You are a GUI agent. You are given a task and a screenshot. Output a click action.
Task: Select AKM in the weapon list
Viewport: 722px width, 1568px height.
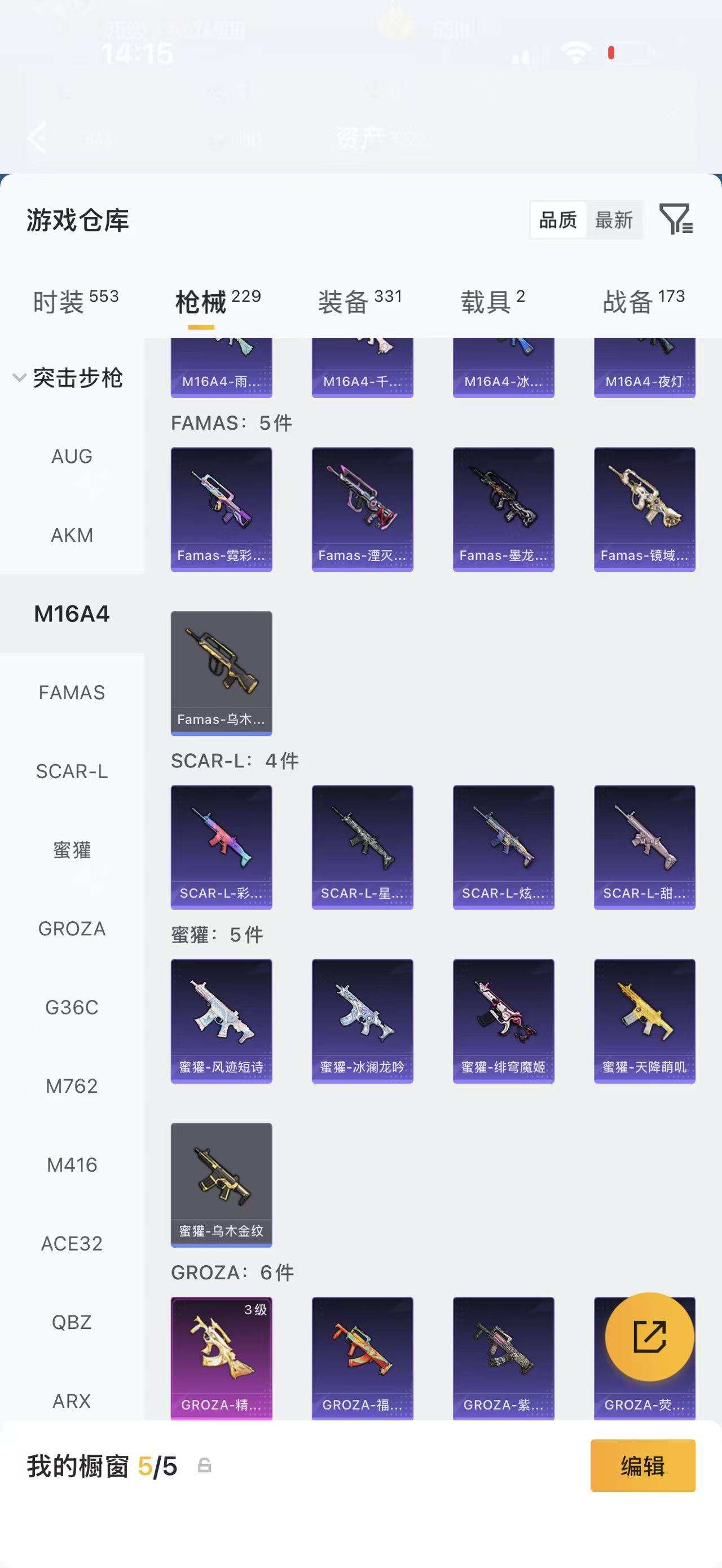click(x=72, y=535)
